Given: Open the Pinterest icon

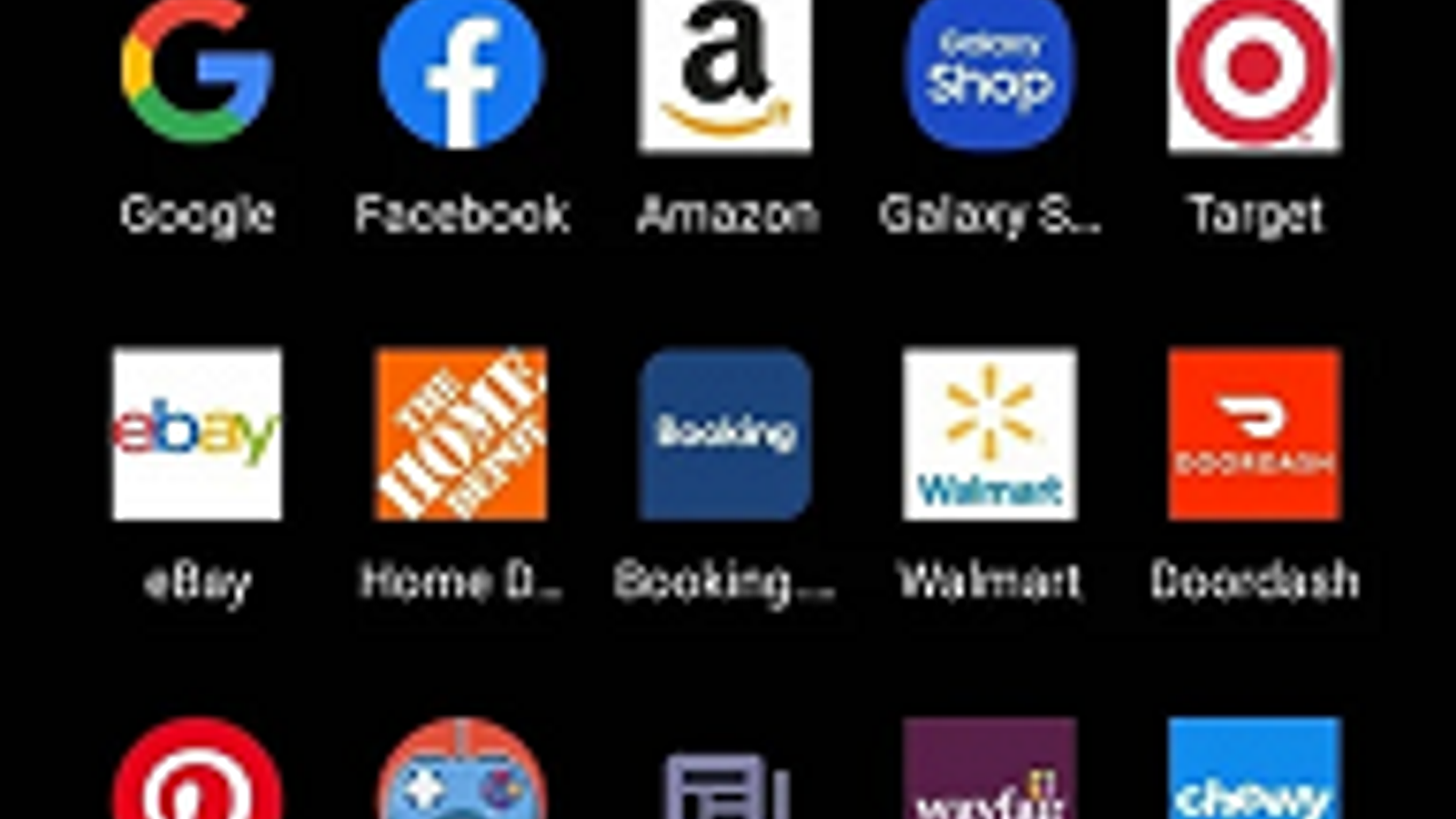Looking at the screenshot, I should point(197,773).
